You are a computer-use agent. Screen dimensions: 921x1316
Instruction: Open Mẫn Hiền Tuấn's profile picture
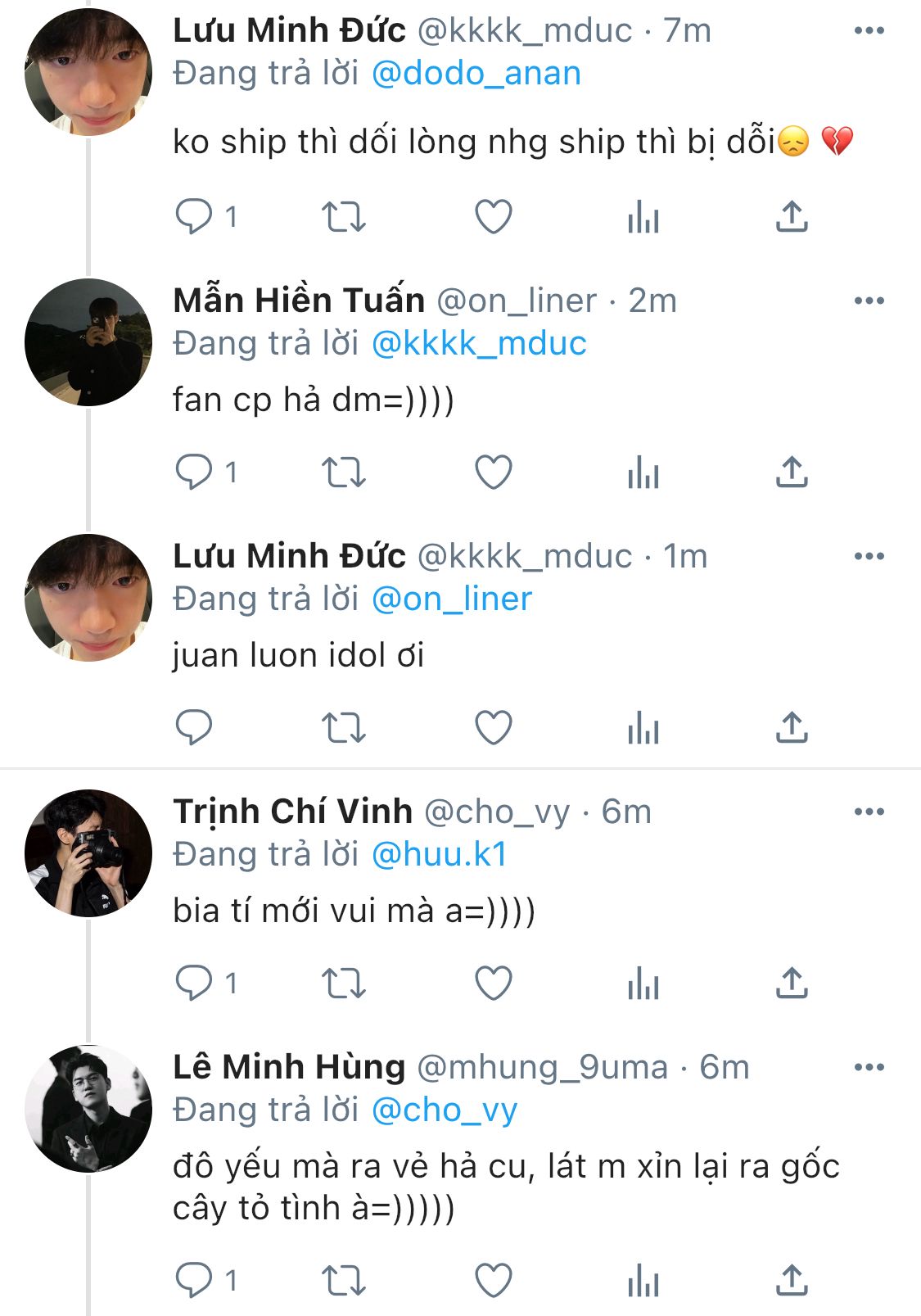(x=88, y=342)
